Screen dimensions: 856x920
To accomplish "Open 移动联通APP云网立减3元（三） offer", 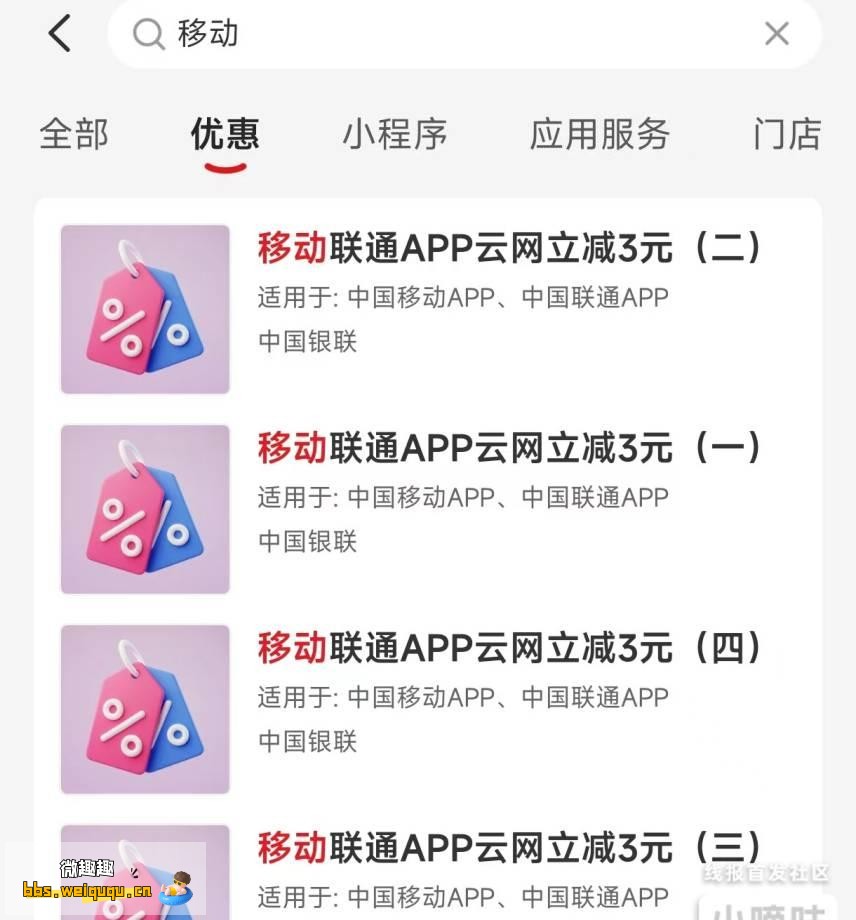I will pyautogui.click(x=510, y=848).
